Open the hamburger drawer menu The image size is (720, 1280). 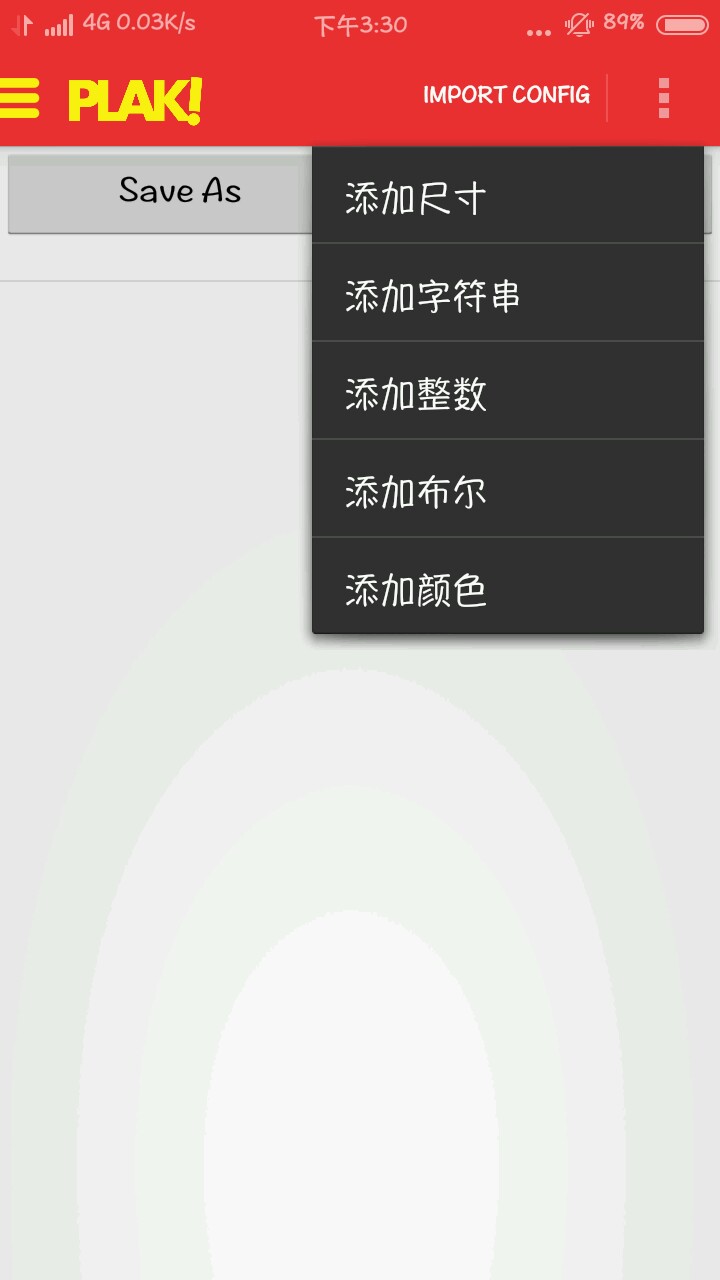click(x=20, y=98)
